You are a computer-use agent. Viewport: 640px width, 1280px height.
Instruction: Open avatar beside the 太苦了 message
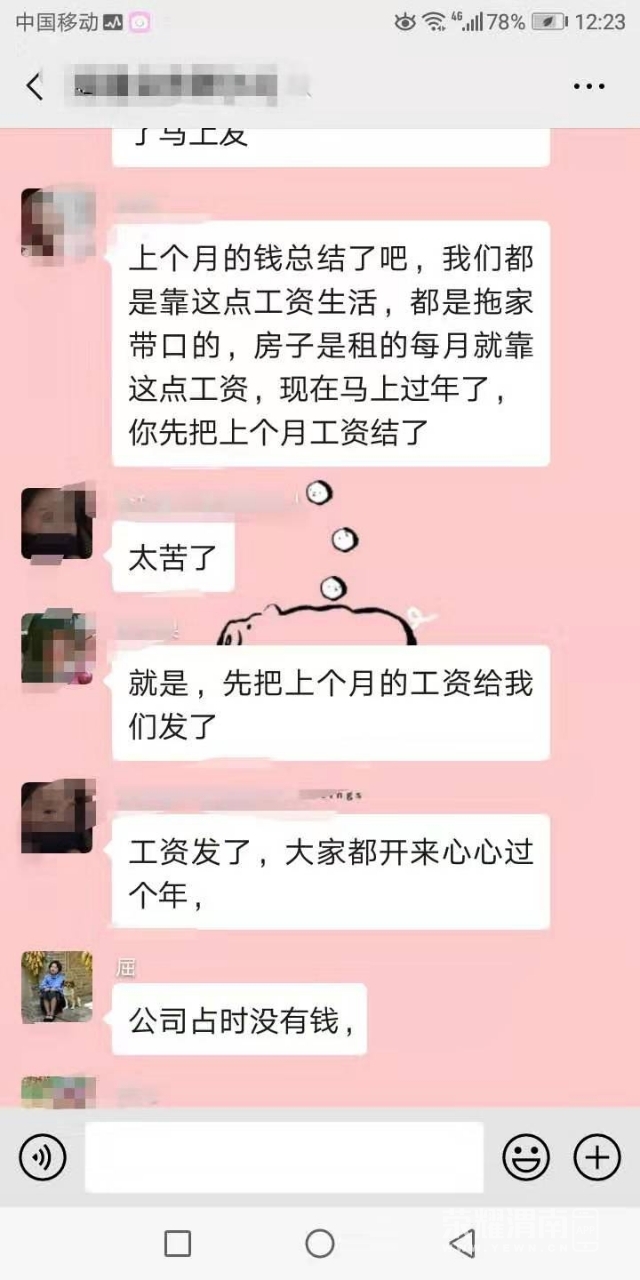coord(57,523)
